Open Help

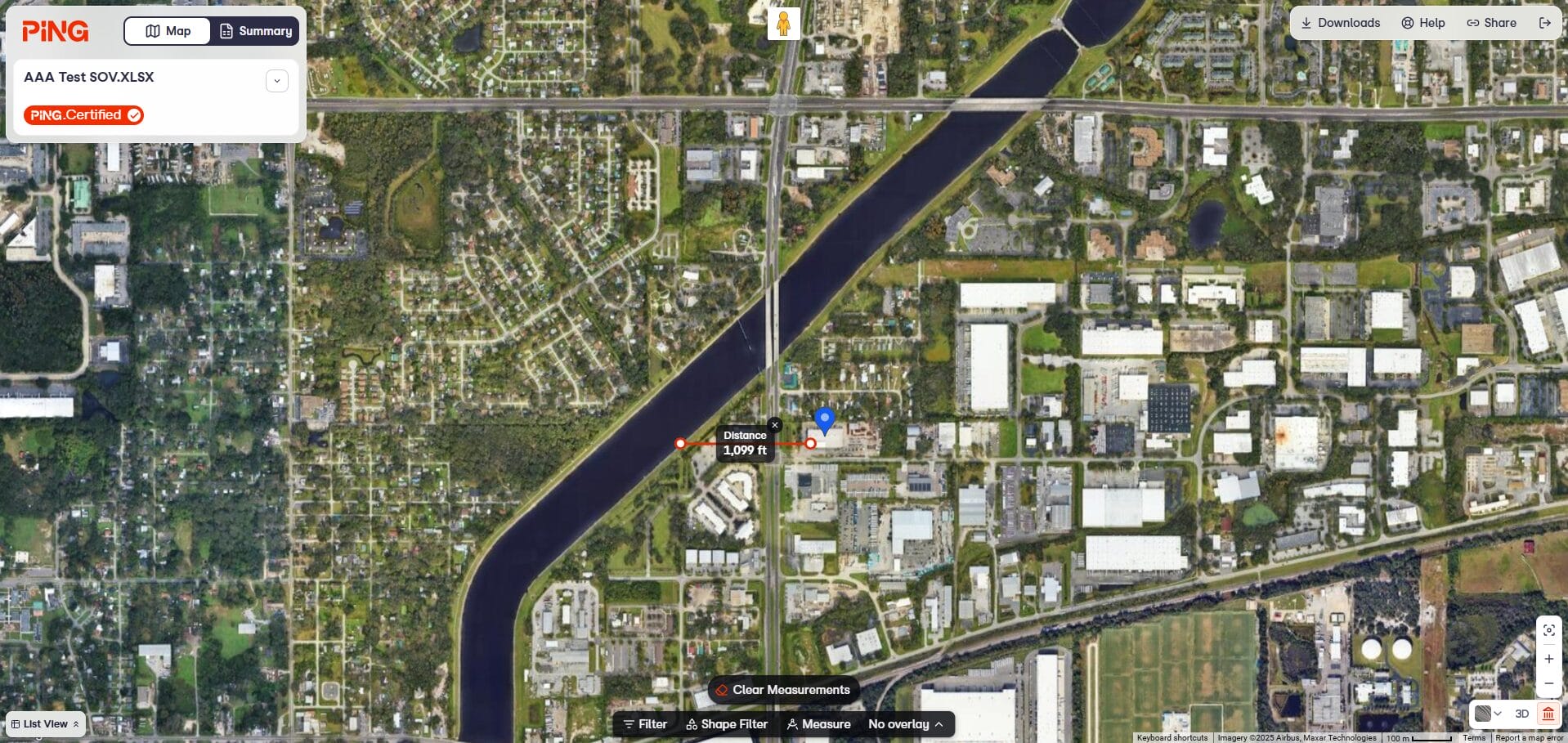click(x=1423, y=23)
